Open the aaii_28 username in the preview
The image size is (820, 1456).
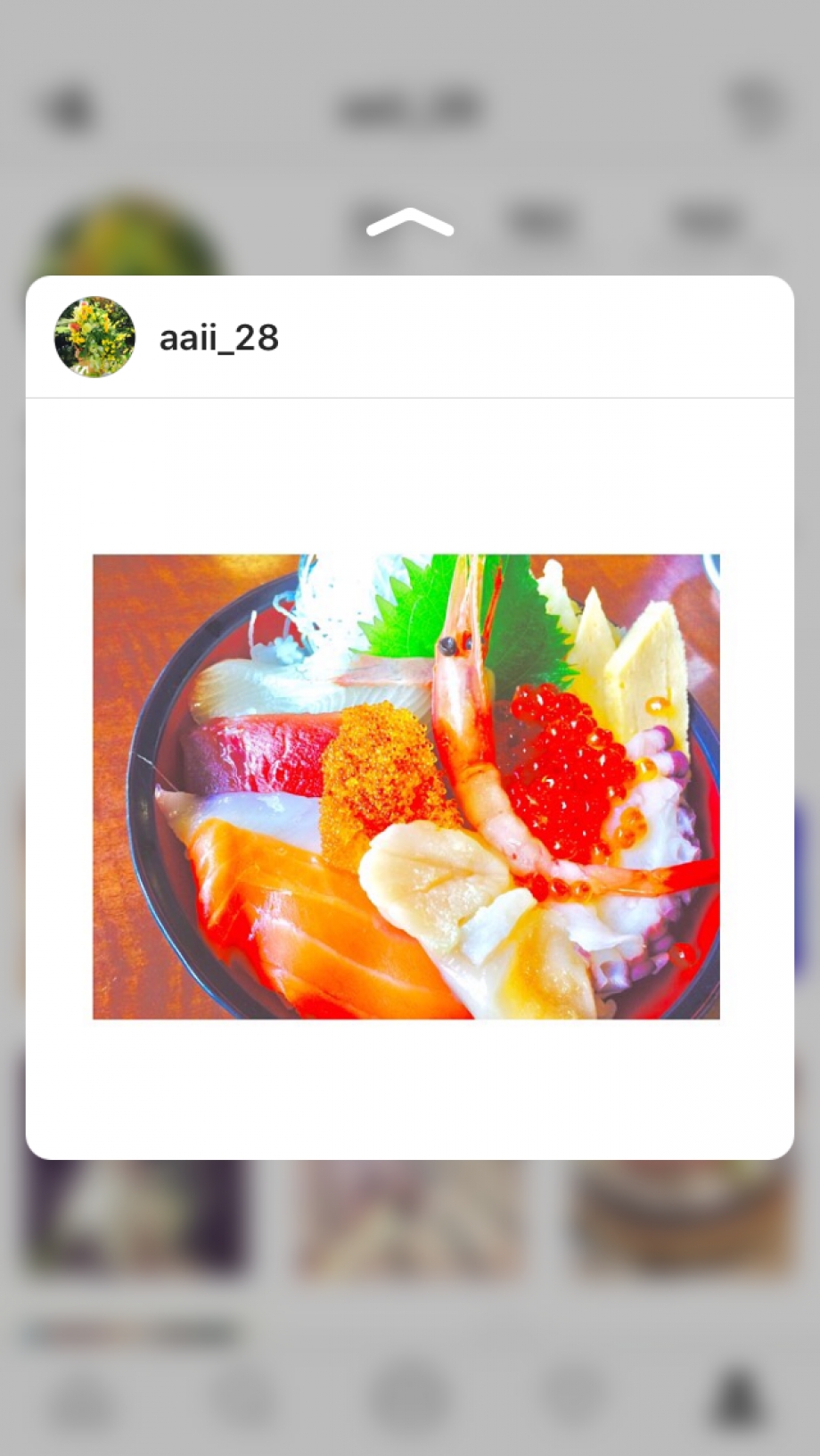coord(218,338)
